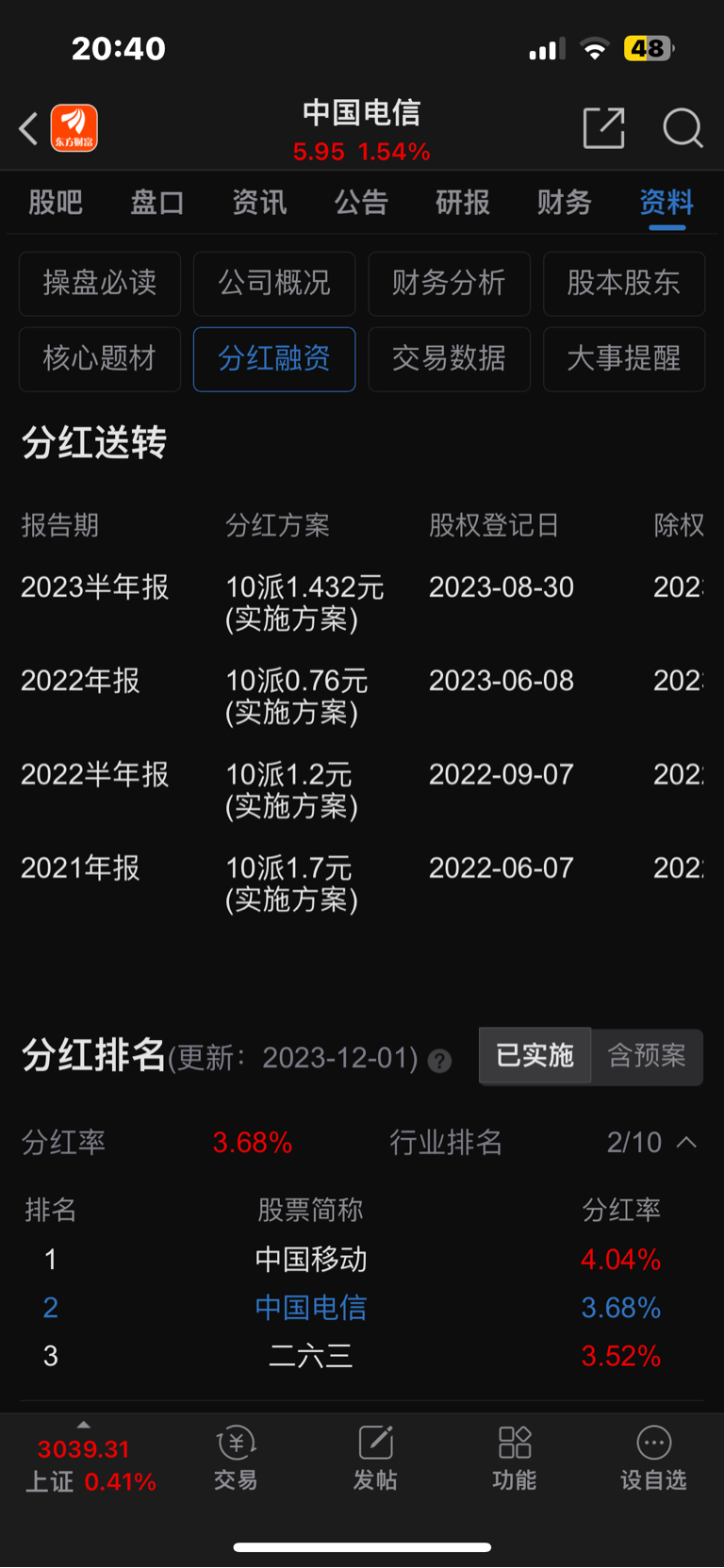Switch dividend ranking to 含预案 view
This screenshot has height=1568, width=724.
click(647, 1057)
